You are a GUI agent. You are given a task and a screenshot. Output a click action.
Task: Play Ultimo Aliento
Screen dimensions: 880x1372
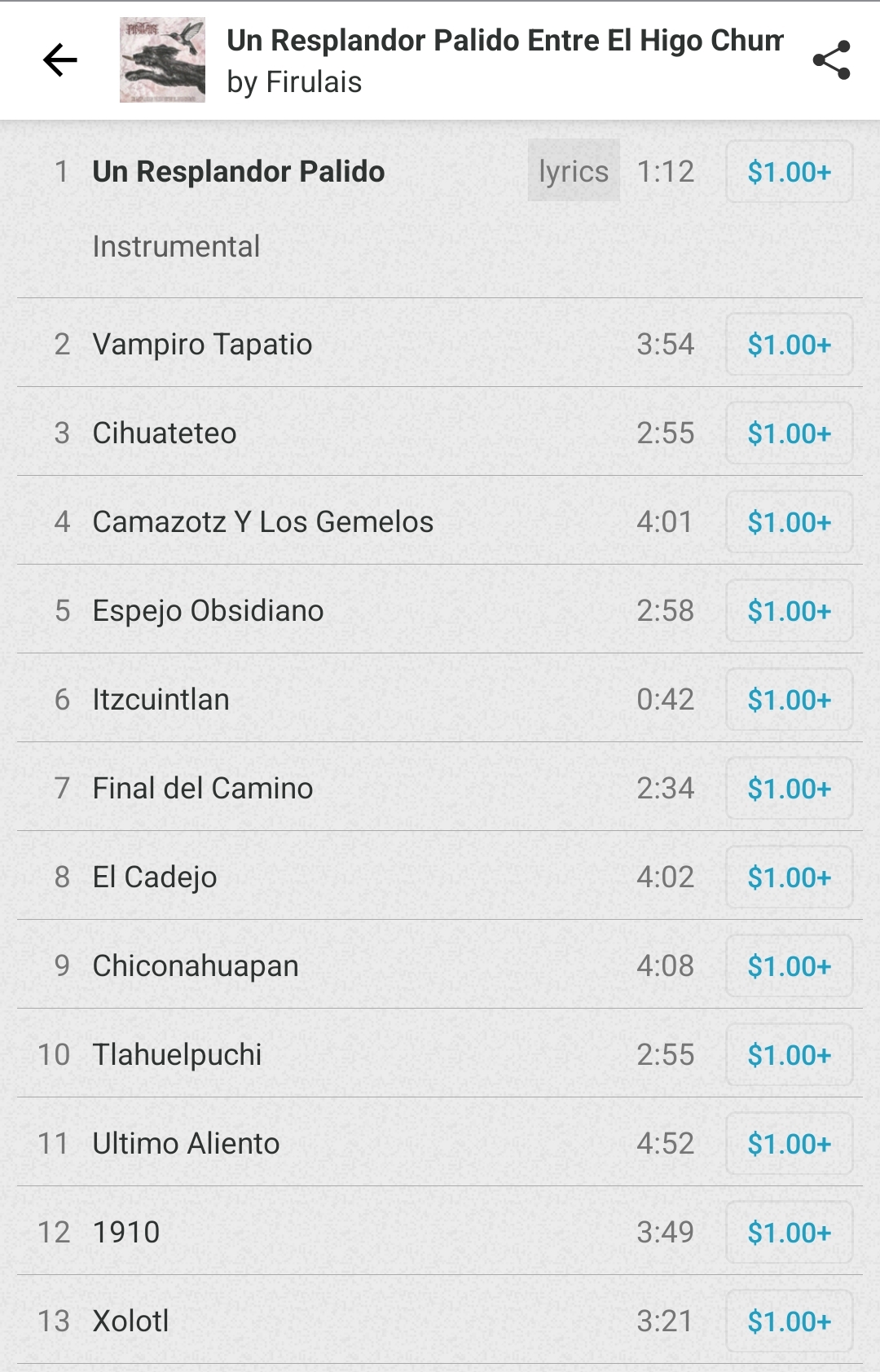coord(186,1143)
